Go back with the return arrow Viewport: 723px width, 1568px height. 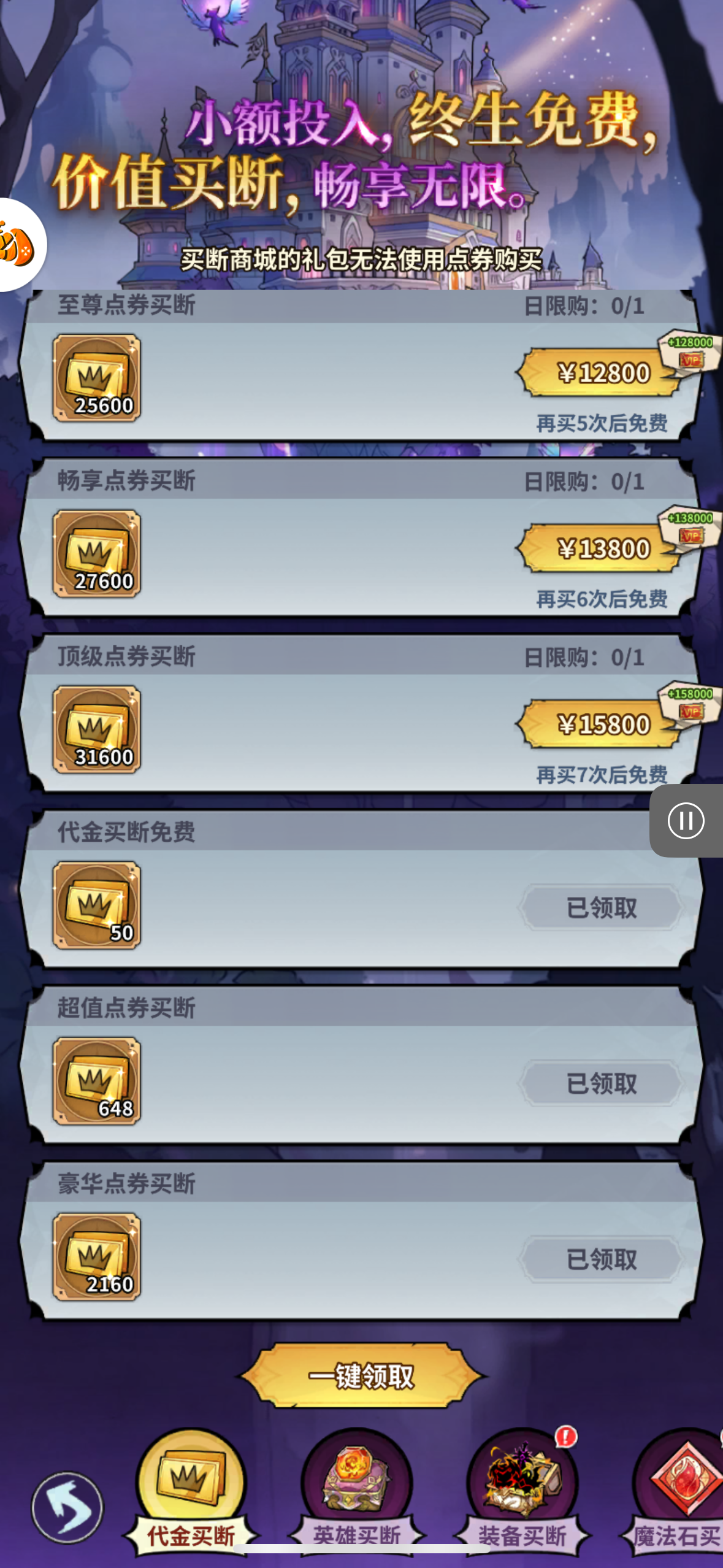67,1506
